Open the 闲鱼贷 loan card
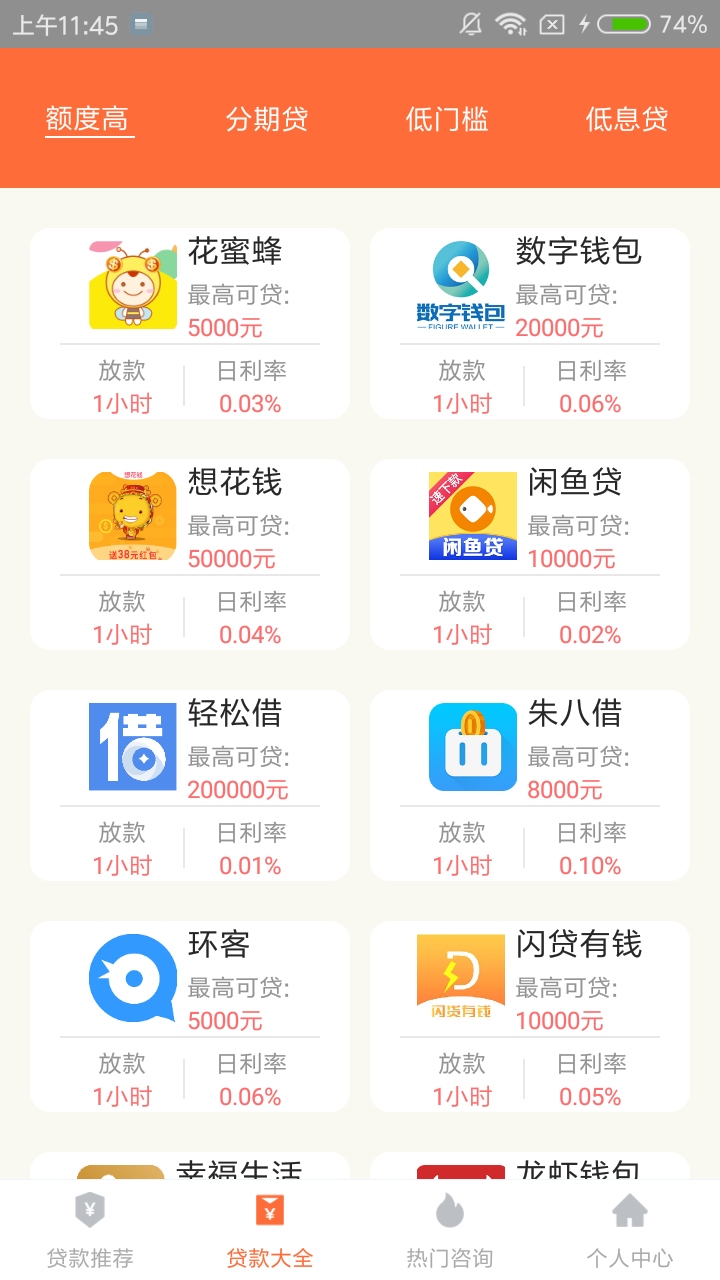Screen dimensions: 720x1280 point(530,554)
